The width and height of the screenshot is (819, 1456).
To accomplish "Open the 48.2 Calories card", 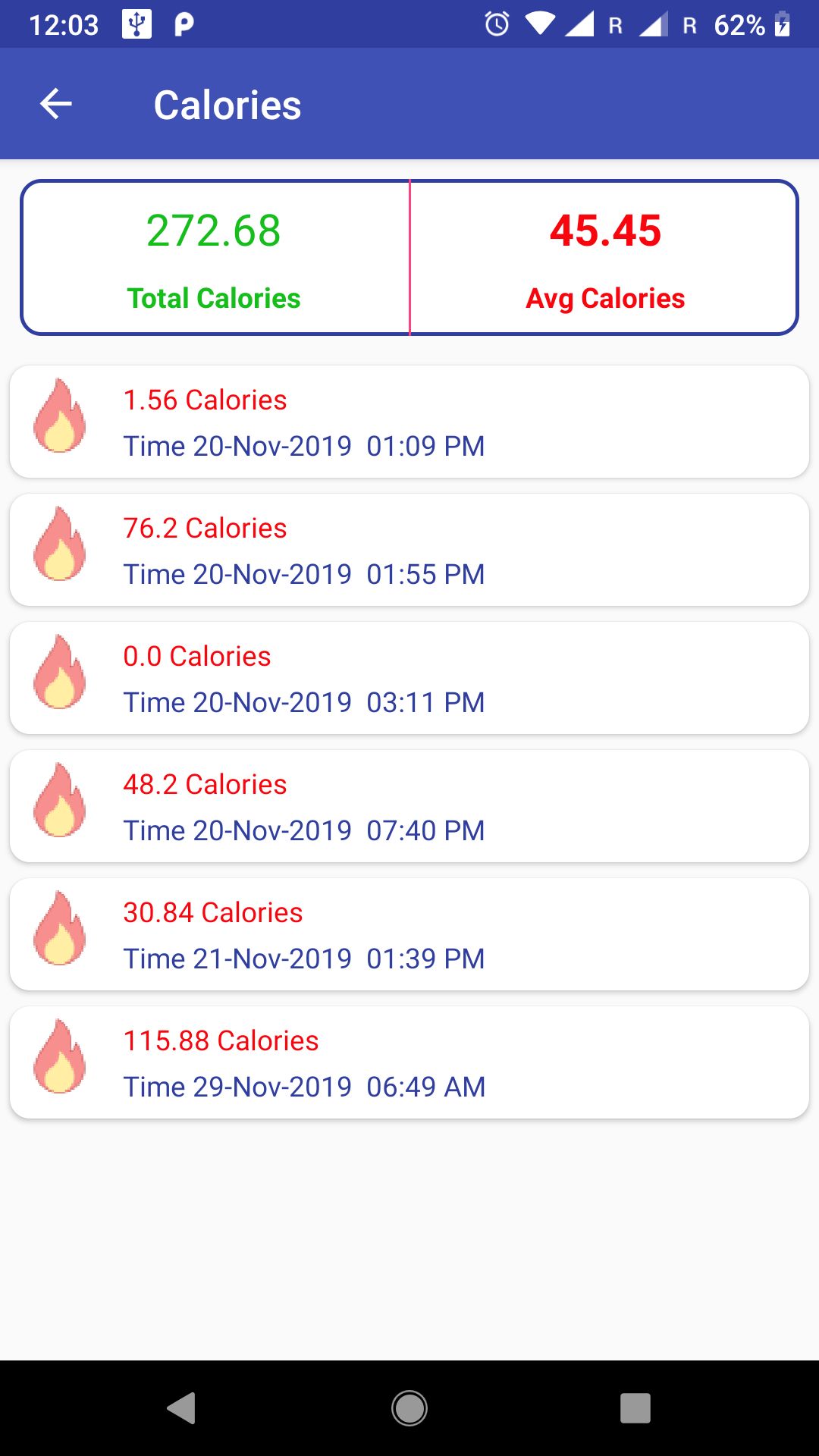I will (409, 806).
